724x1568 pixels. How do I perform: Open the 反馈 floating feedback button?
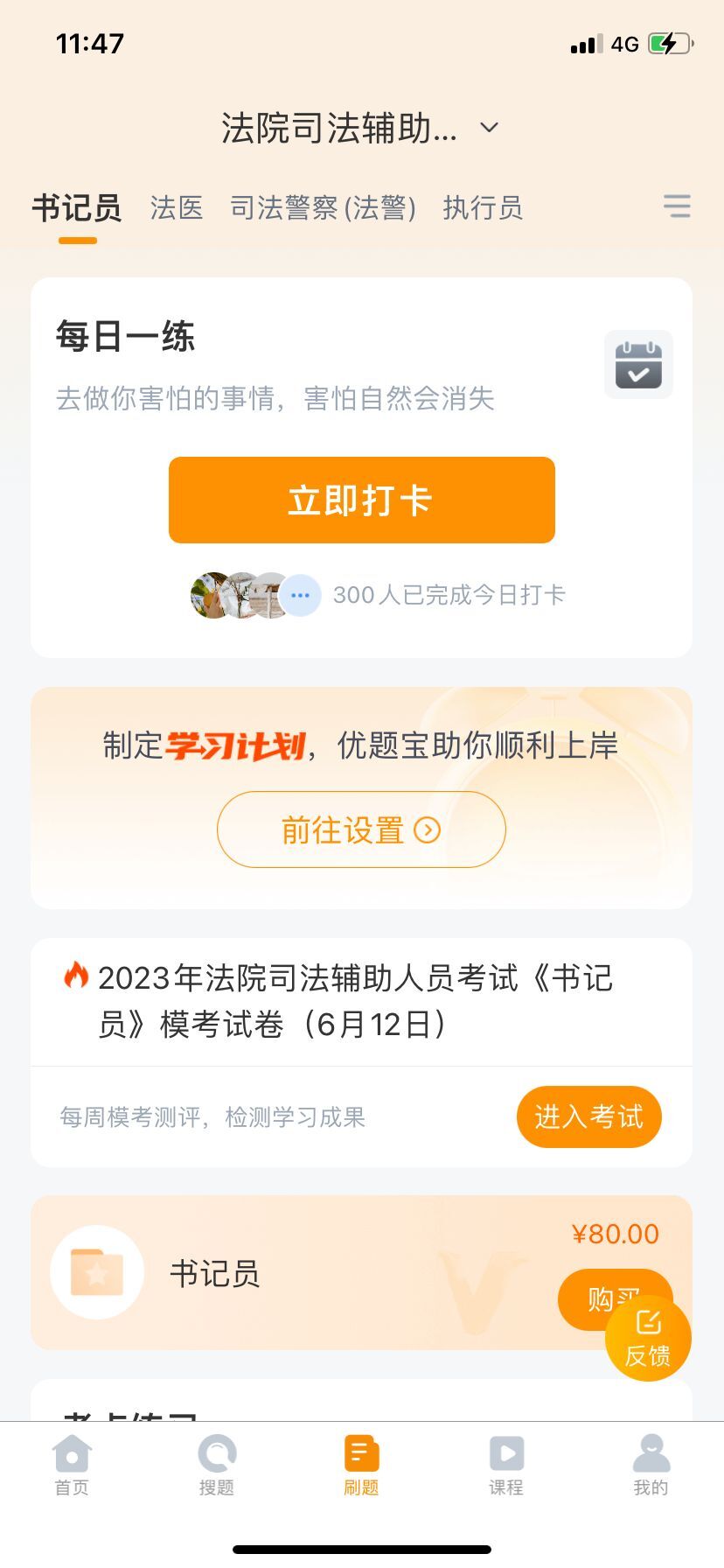(x=648, y=1339)
